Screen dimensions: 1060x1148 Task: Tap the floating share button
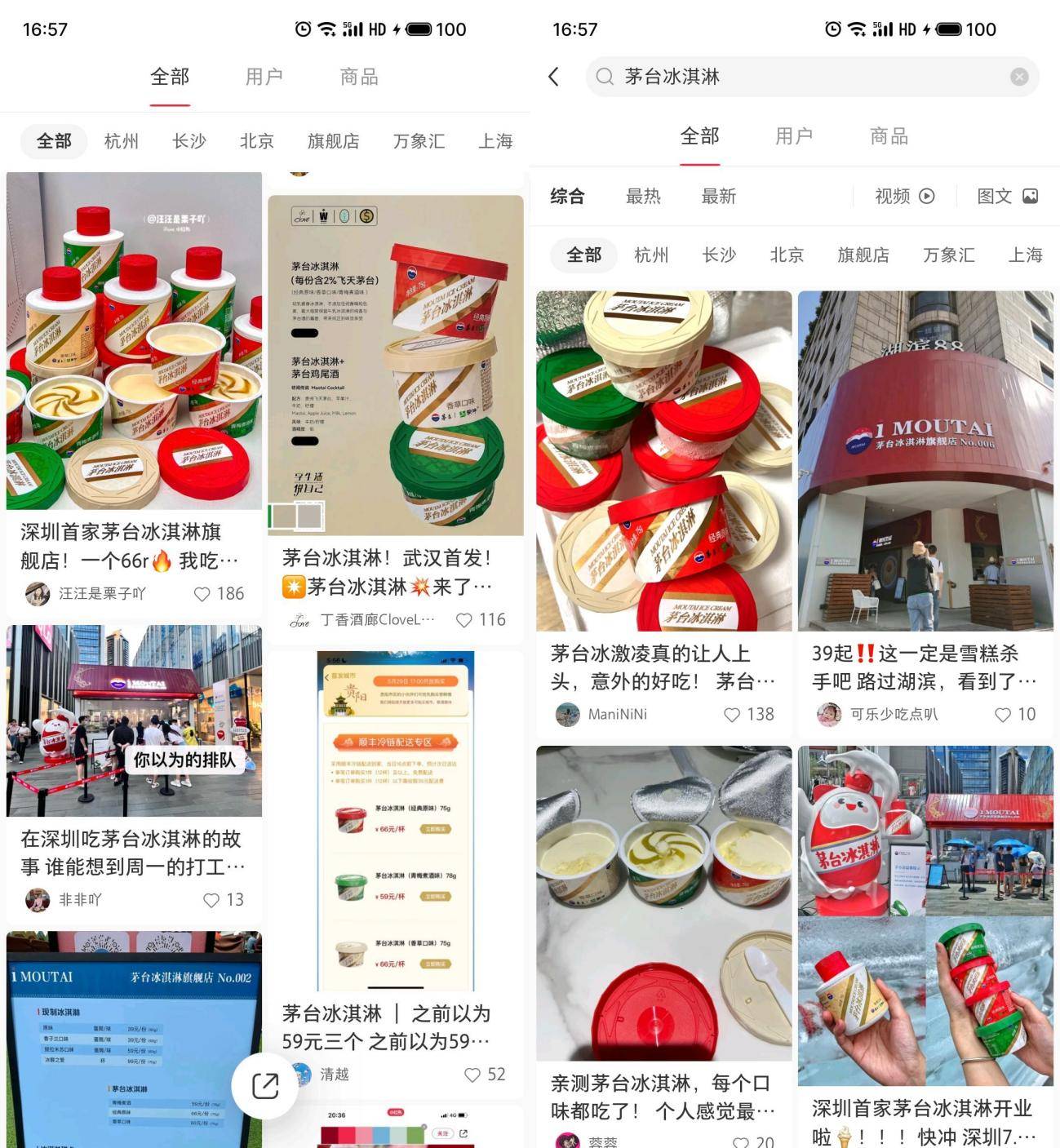(265, 1086)
